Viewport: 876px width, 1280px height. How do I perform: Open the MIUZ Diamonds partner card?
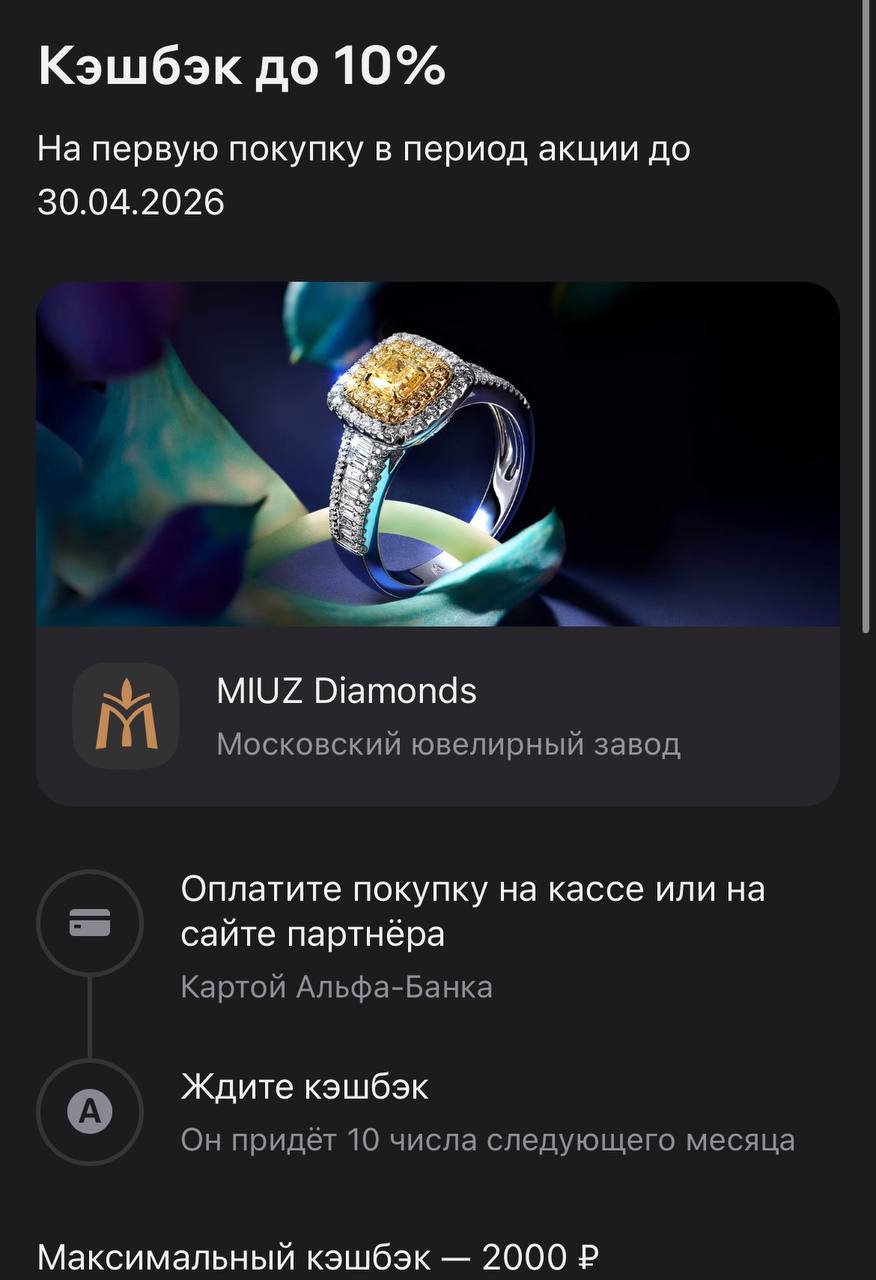437,716
